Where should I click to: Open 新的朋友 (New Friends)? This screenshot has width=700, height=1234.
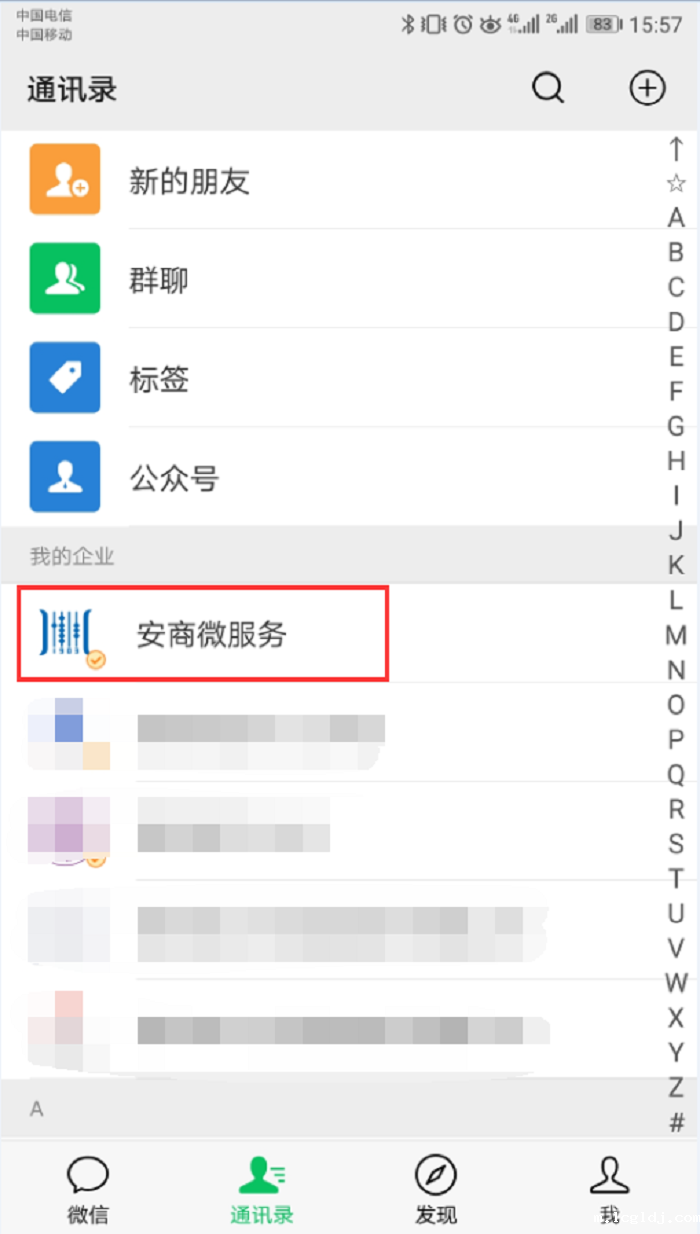[x=190, y=181]
